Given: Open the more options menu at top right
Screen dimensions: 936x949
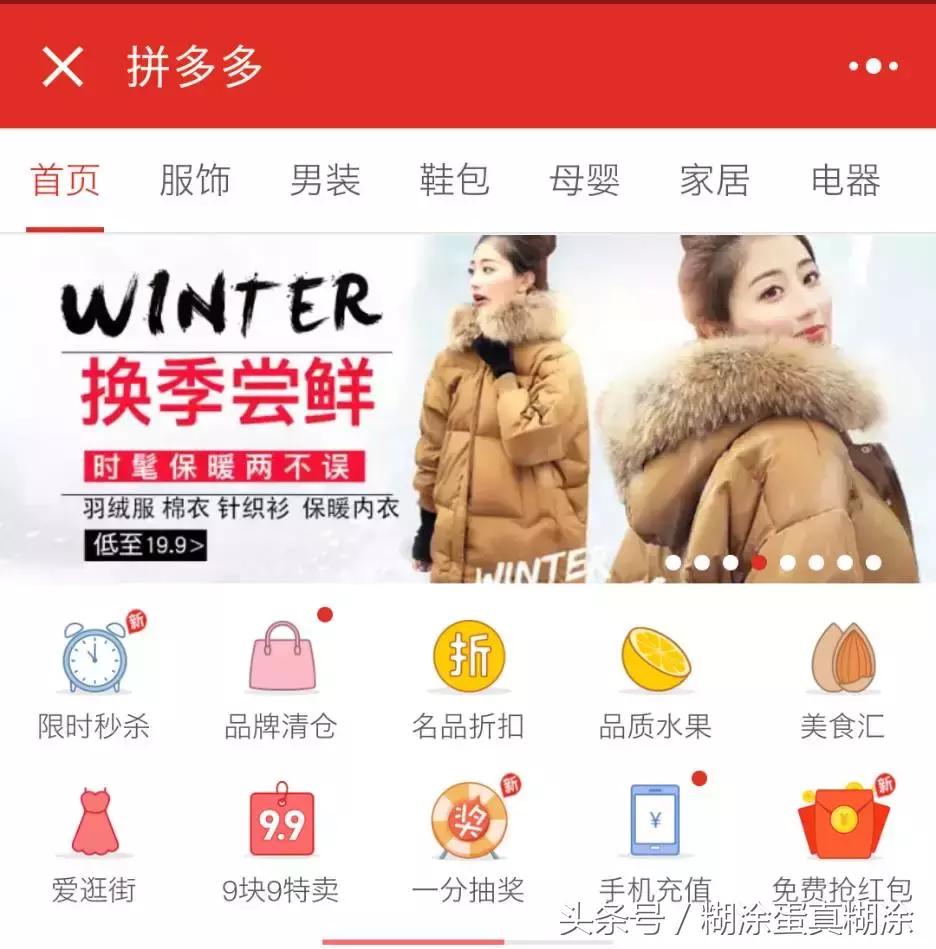Looking at the screenshot, I should coord(874,66).
